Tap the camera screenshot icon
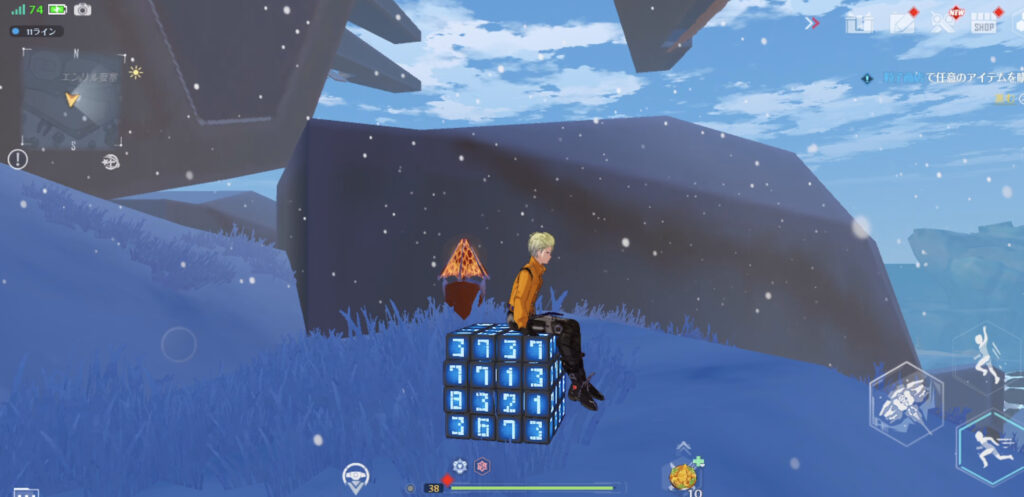This screenshot has width=1024, height=497. (x=83, y=9)
